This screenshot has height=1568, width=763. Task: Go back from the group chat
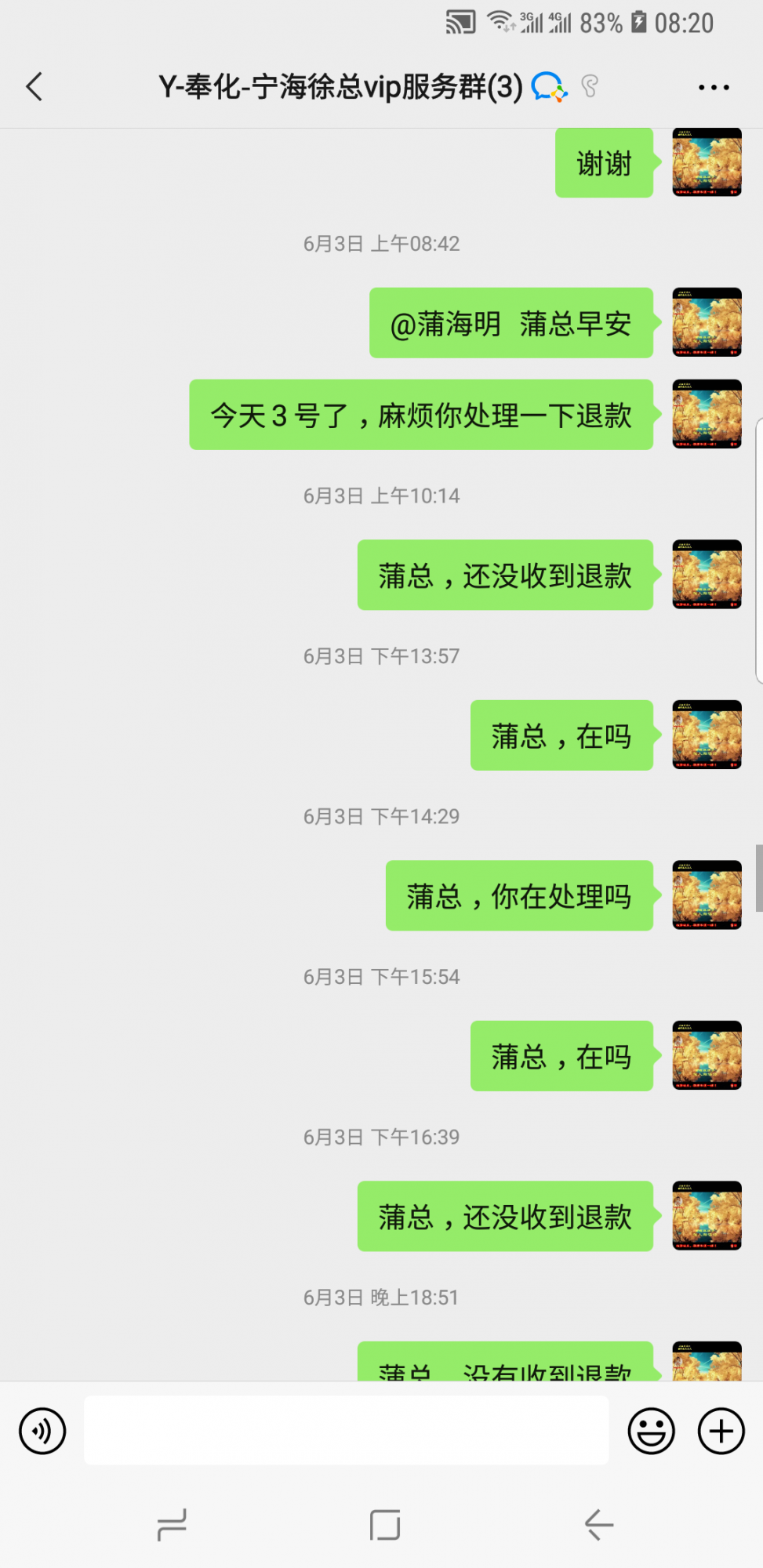35,86
